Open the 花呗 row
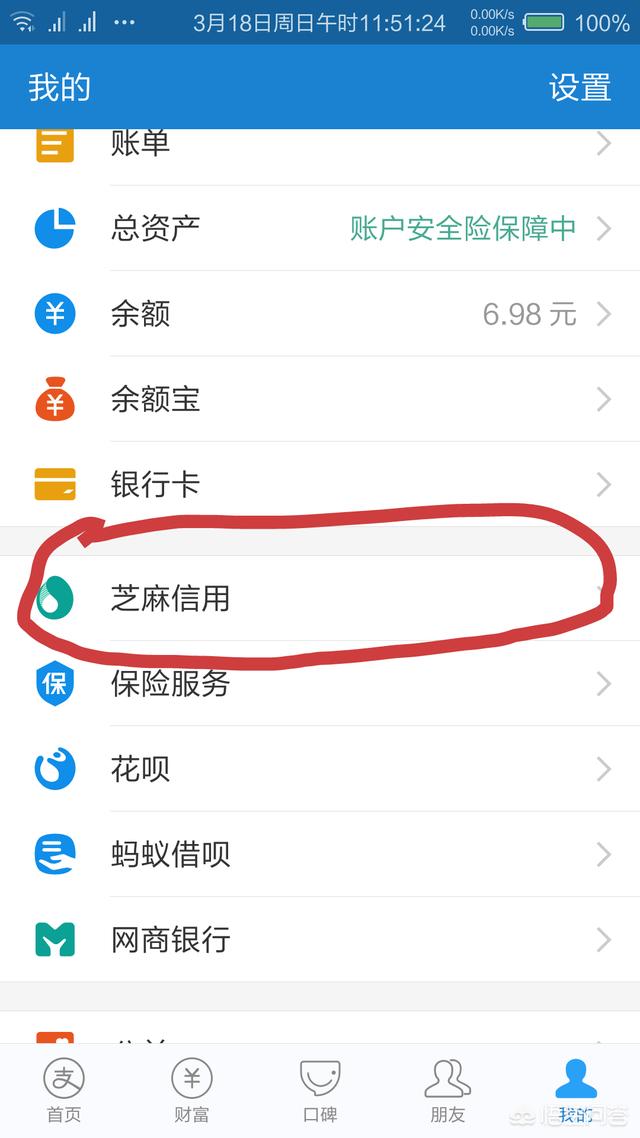The width and height of the screenshot is (640, 1138). coord(320,769)
